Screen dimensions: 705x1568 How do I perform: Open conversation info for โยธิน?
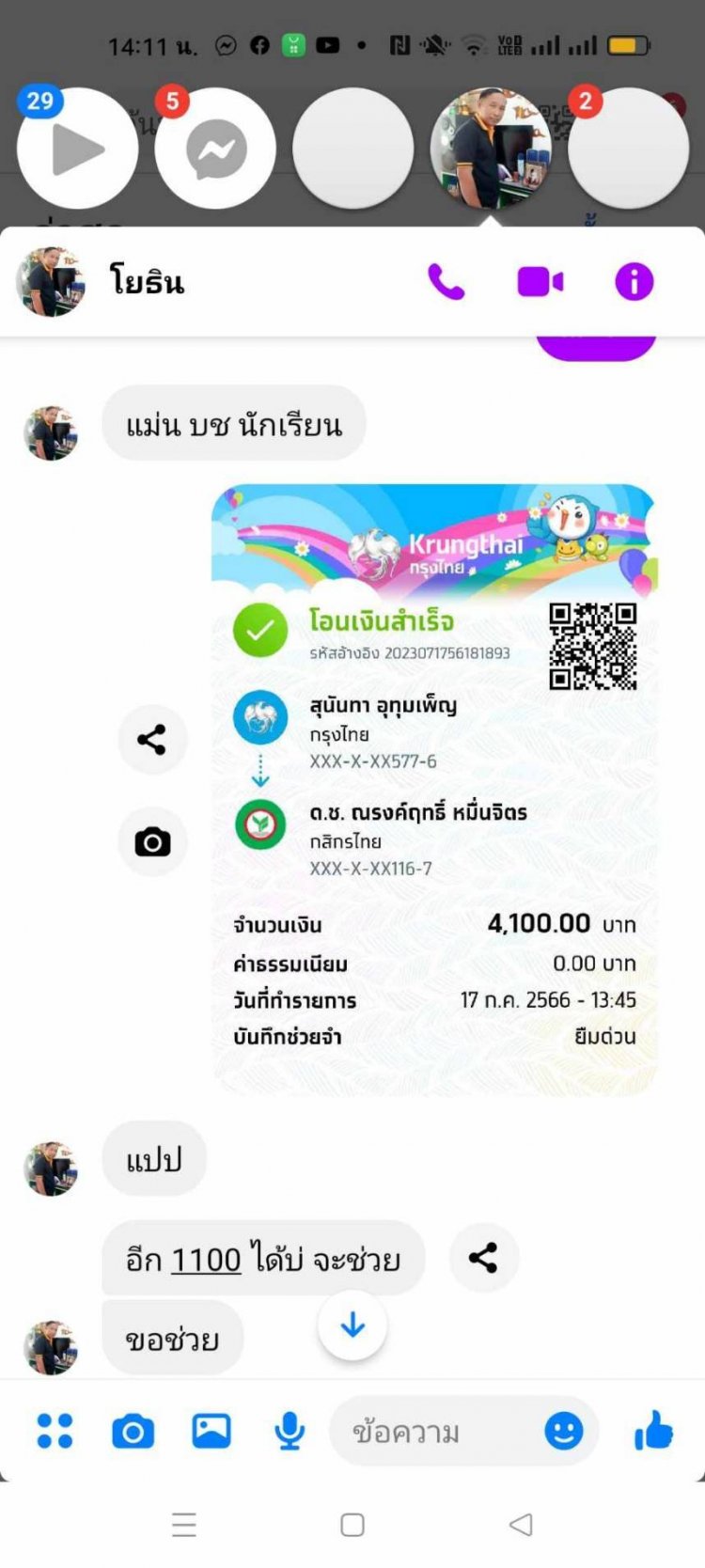coord(634,281)
